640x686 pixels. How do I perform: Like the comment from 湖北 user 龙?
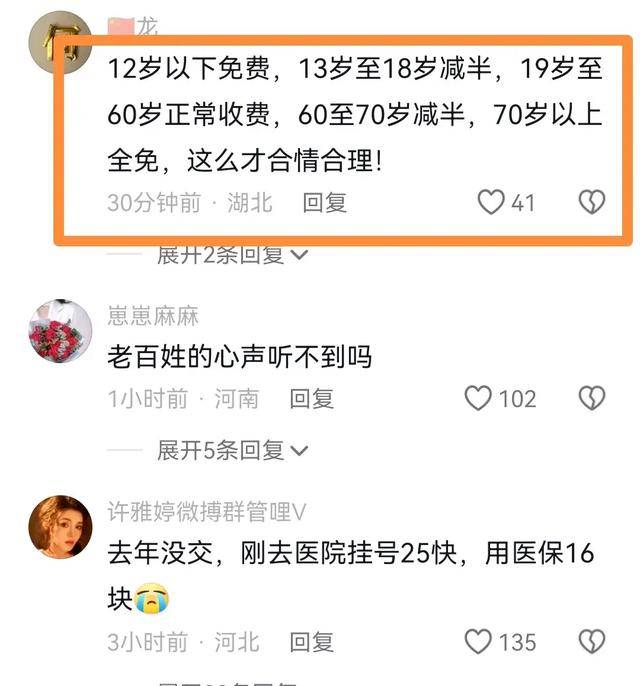coord(491,203)
